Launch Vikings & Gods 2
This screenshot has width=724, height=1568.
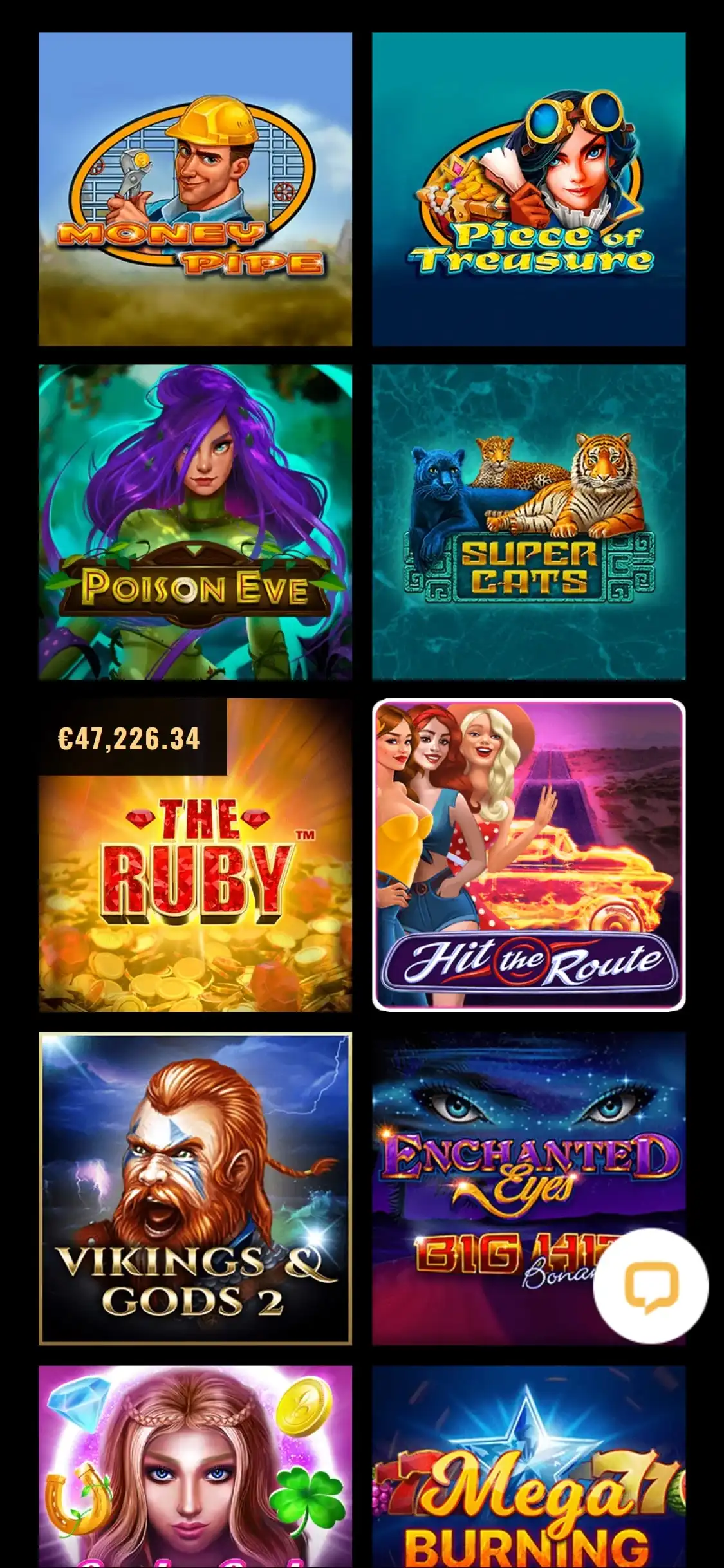tap(195, 1188)
